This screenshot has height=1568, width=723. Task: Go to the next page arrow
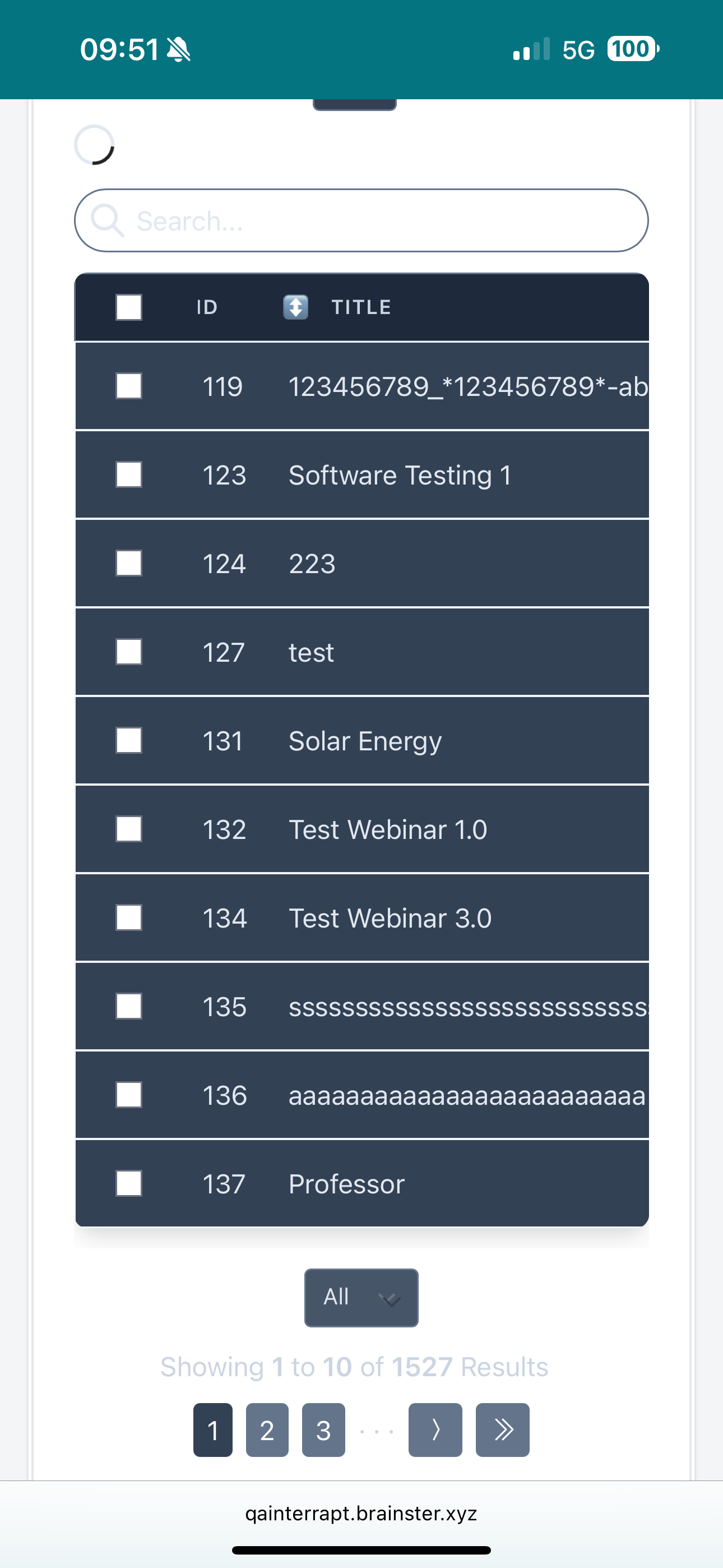[434, 1430]
